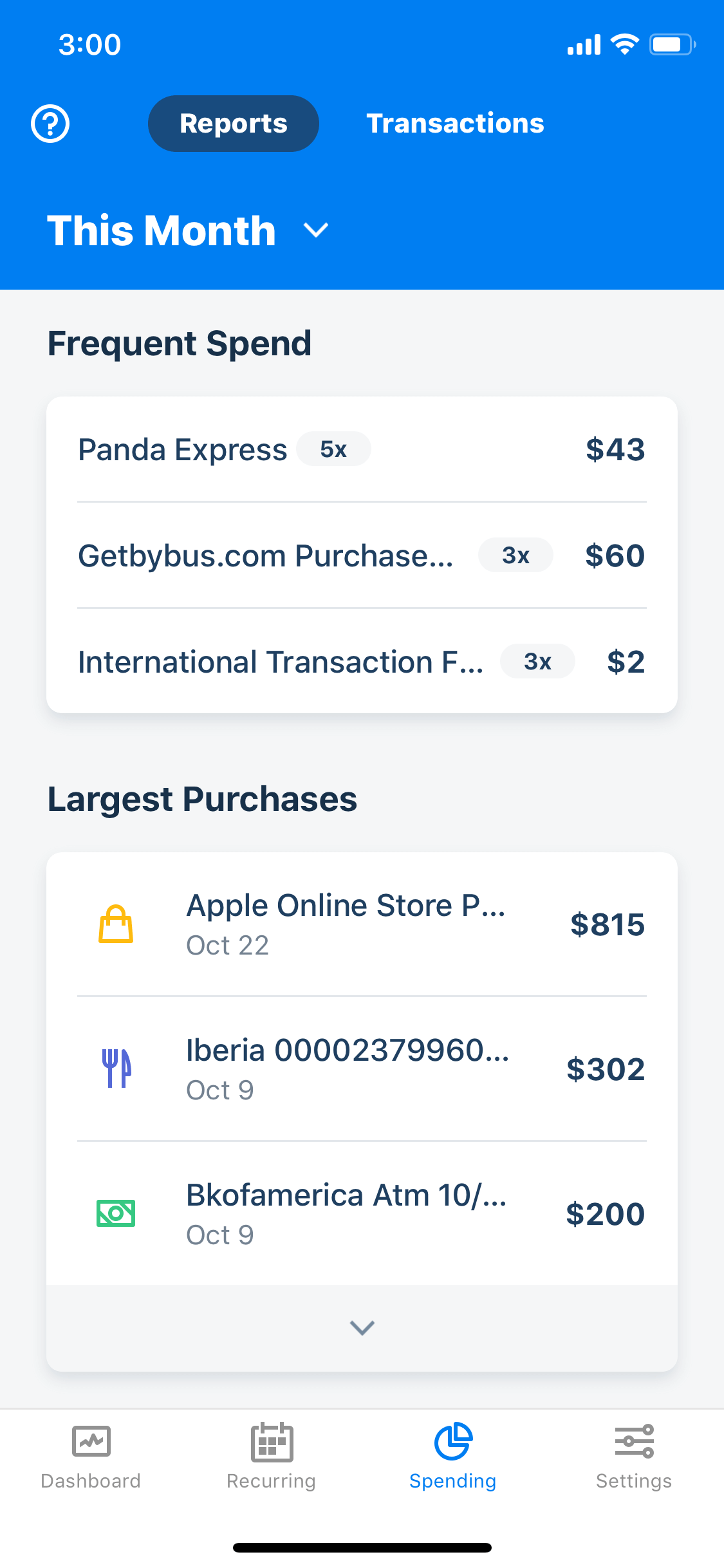Select the Reports tab
The height and width of the screenshot is (1568, 724).
pyautogui.click(x=234, y=124)
